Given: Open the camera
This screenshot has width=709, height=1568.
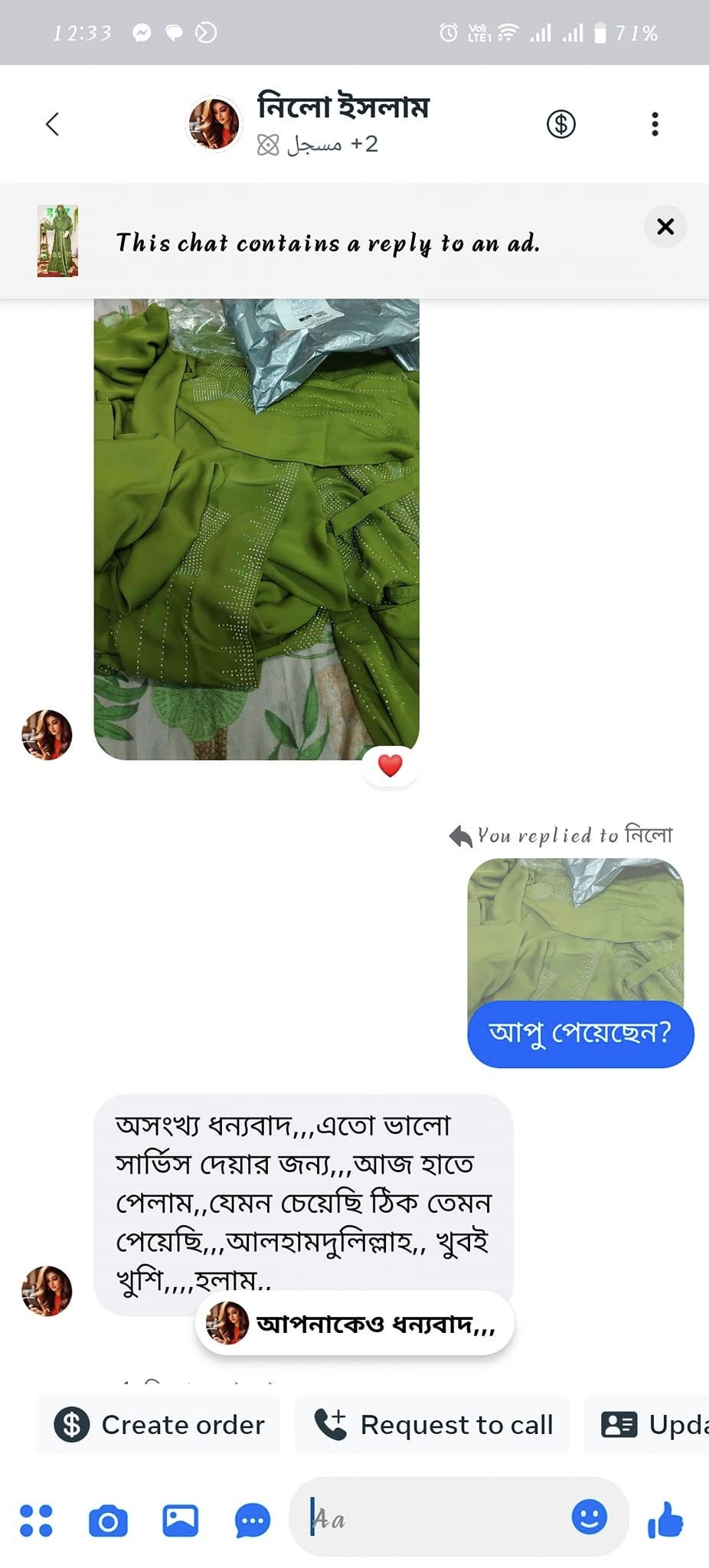Looking at the screenshot, I should tap(108, 1521).
